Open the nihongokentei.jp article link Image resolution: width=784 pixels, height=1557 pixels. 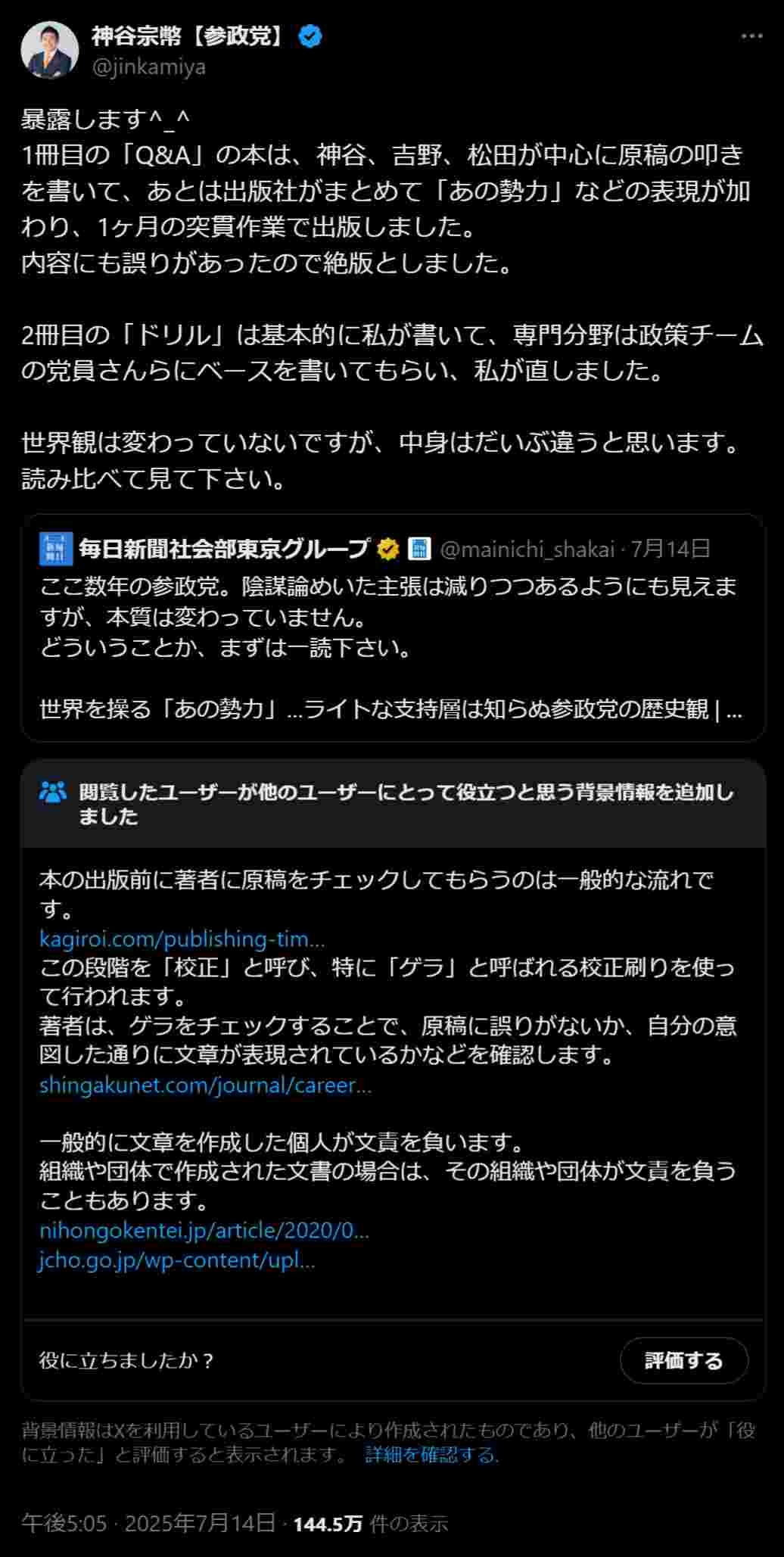pyautogui.click(x=204, y=1230)
